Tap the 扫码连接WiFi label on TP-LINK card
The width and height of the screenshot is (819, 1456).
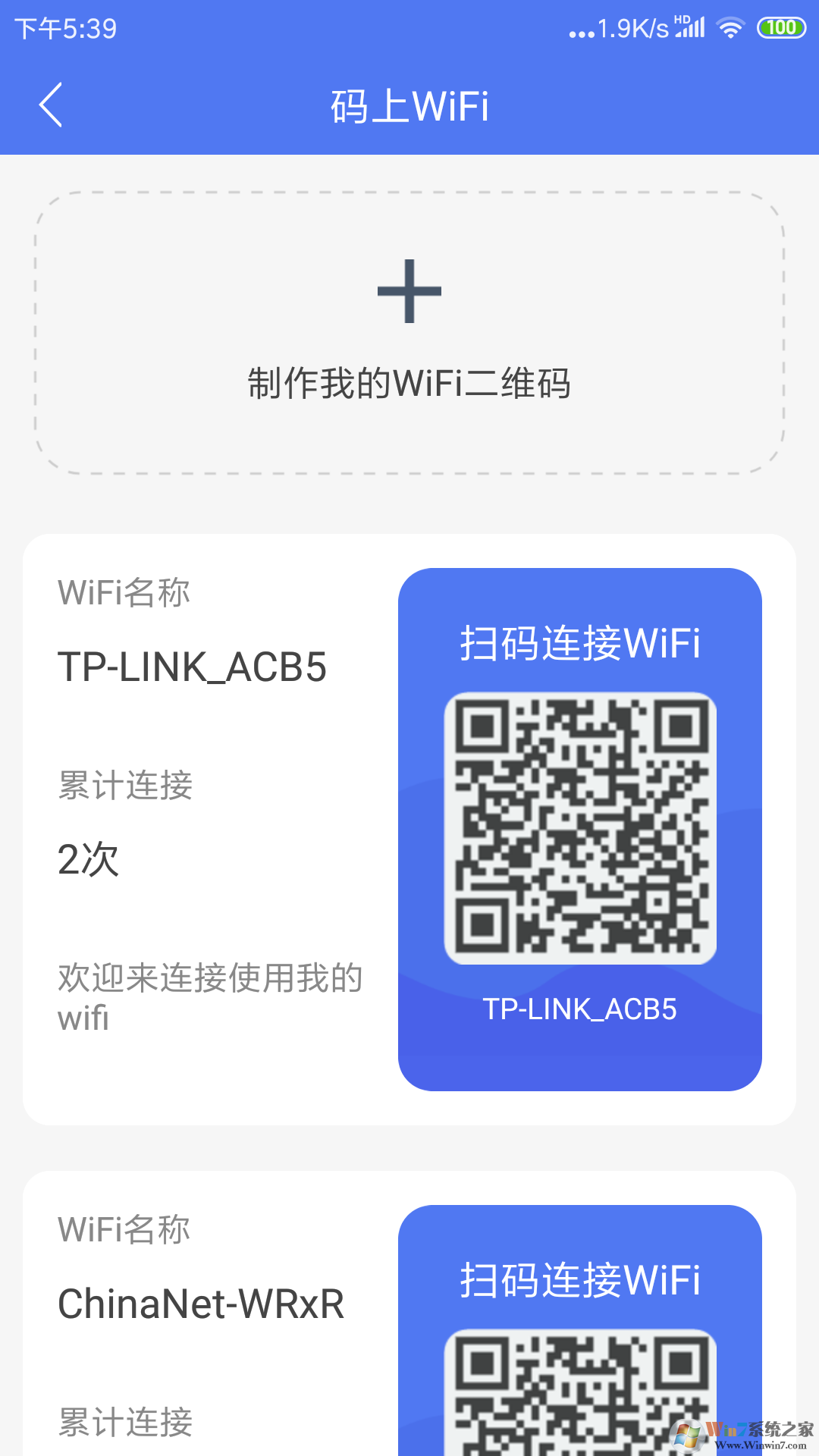coord(580,643)
